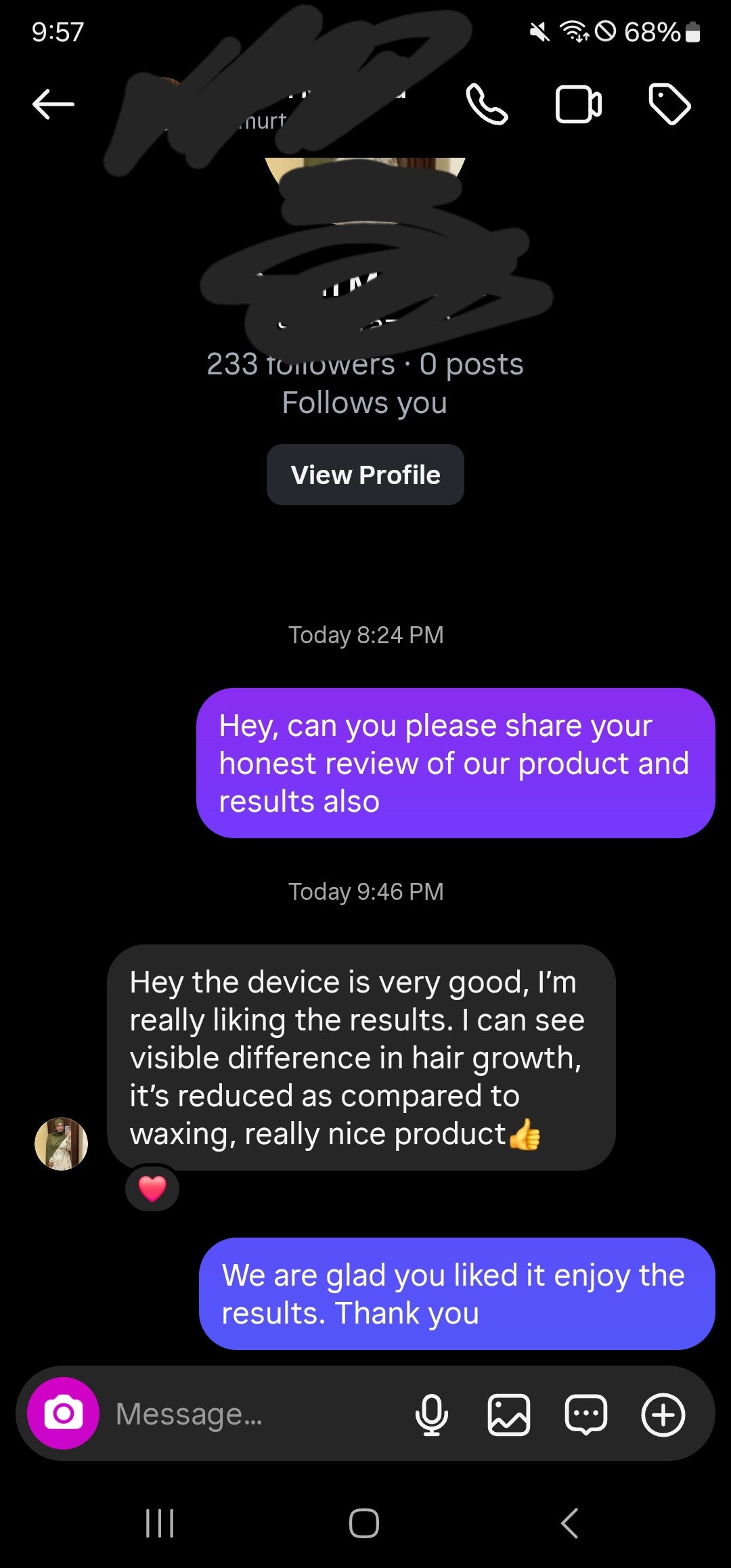731x1568 pixels.
Task: Open the recent apps view
Action: pyautogui.click(x=160, y=1523)
